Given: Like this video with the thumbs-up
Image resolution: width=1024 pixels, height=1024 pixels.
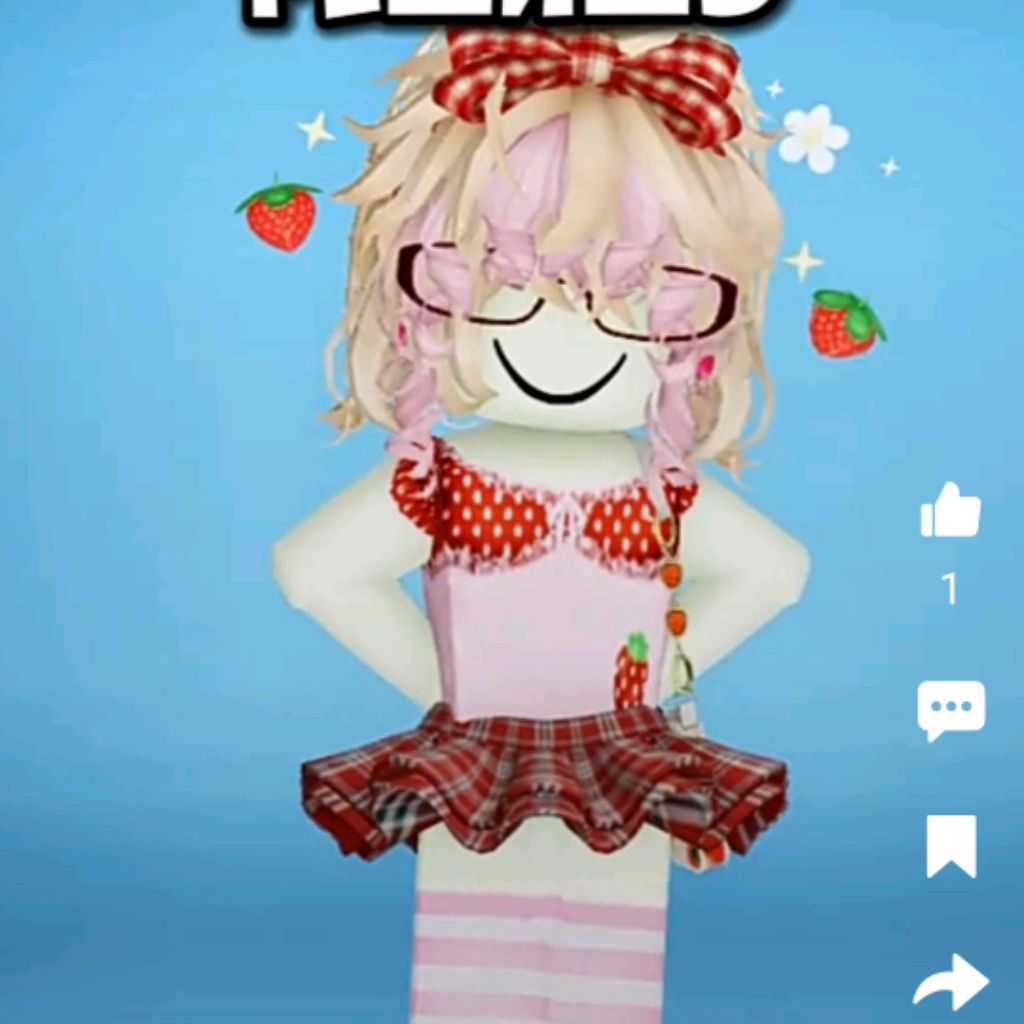Looking at the screenshot, I should [x=950, y=512].
